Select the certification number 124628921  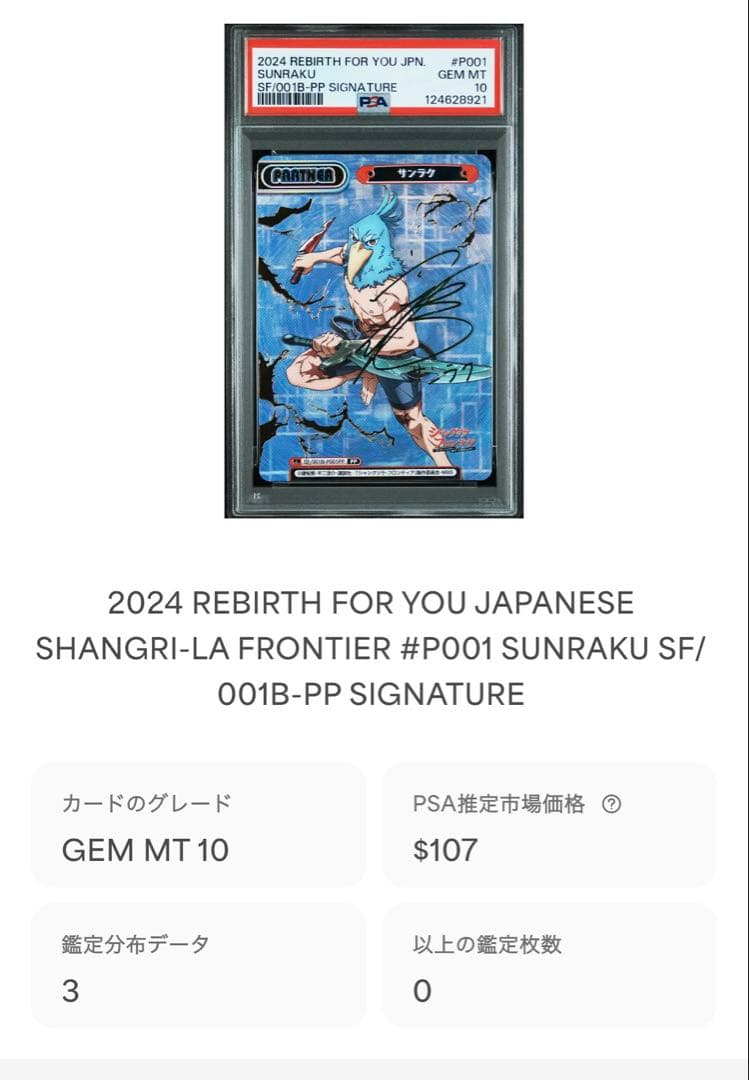coord(455,98)
